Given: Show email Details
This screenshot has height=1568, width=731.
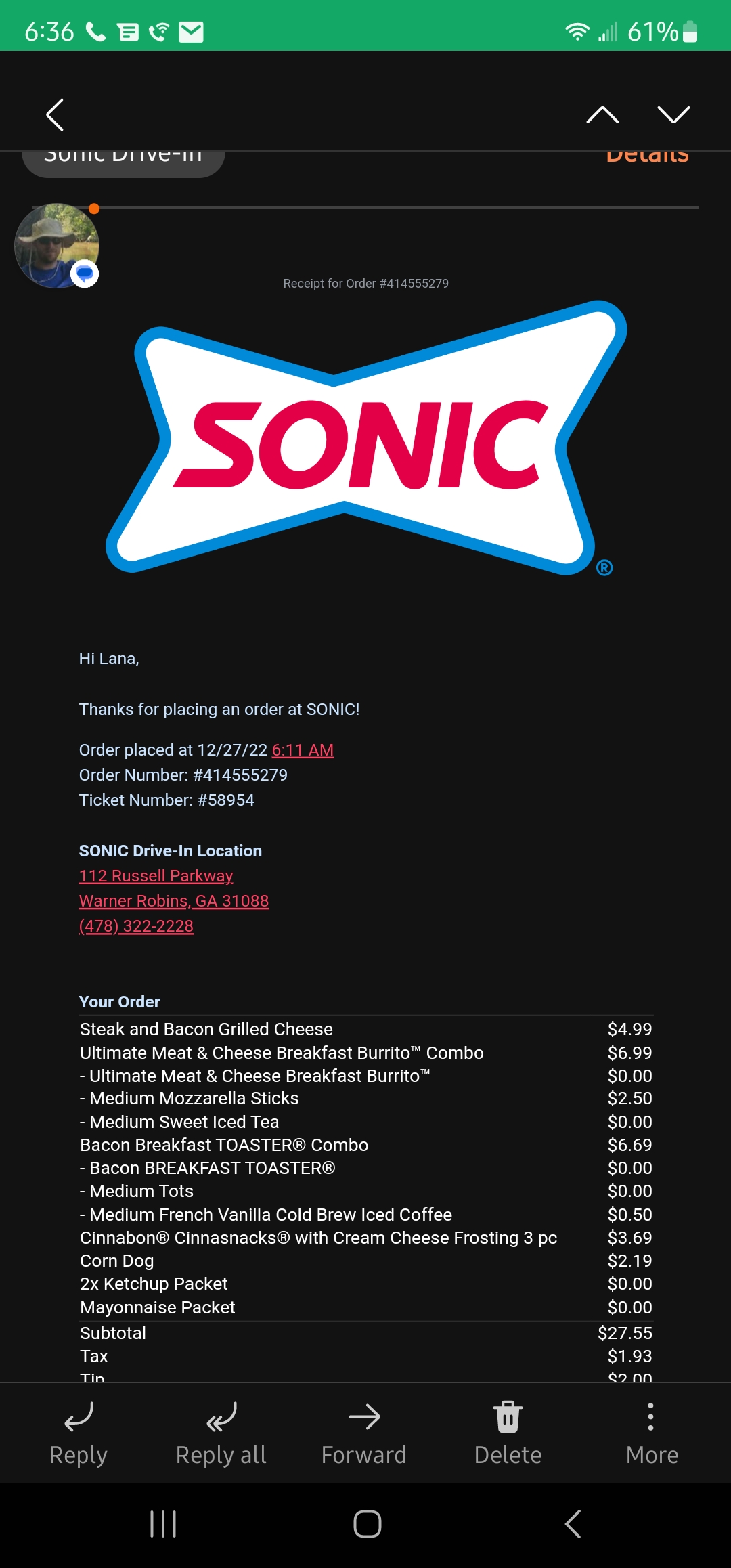Looking at the screenshot, I should (x=647, y=158).
